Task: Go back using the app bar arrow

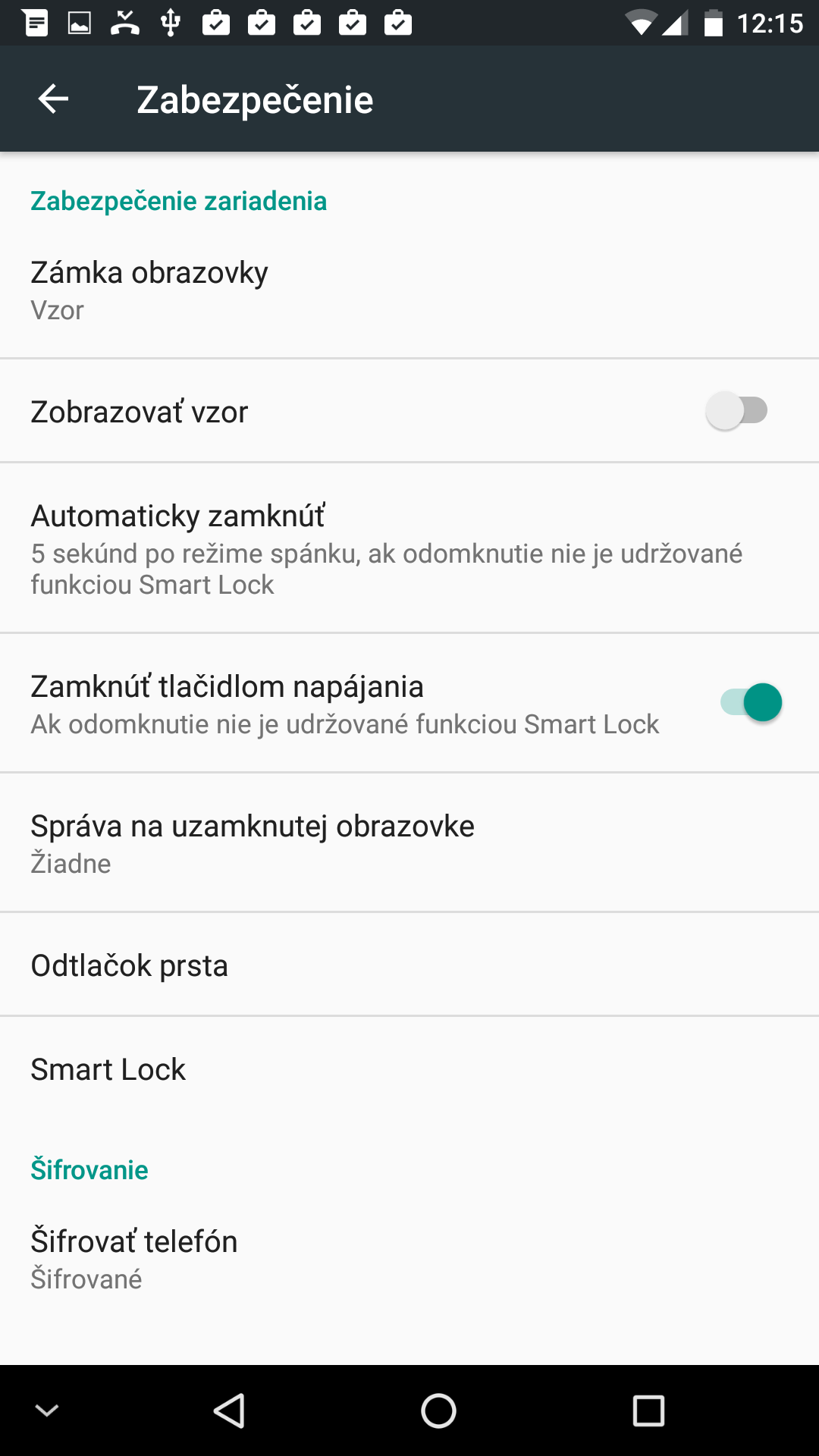Action: (53, 99)
